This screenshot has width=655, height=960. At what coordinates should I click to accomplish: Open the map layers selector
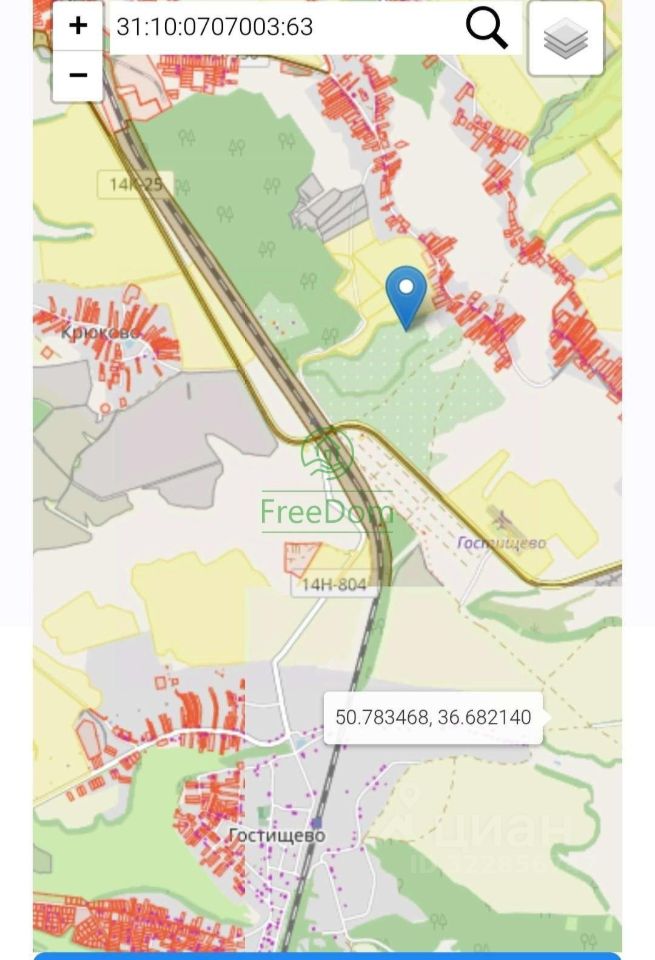tap(566, 39)
